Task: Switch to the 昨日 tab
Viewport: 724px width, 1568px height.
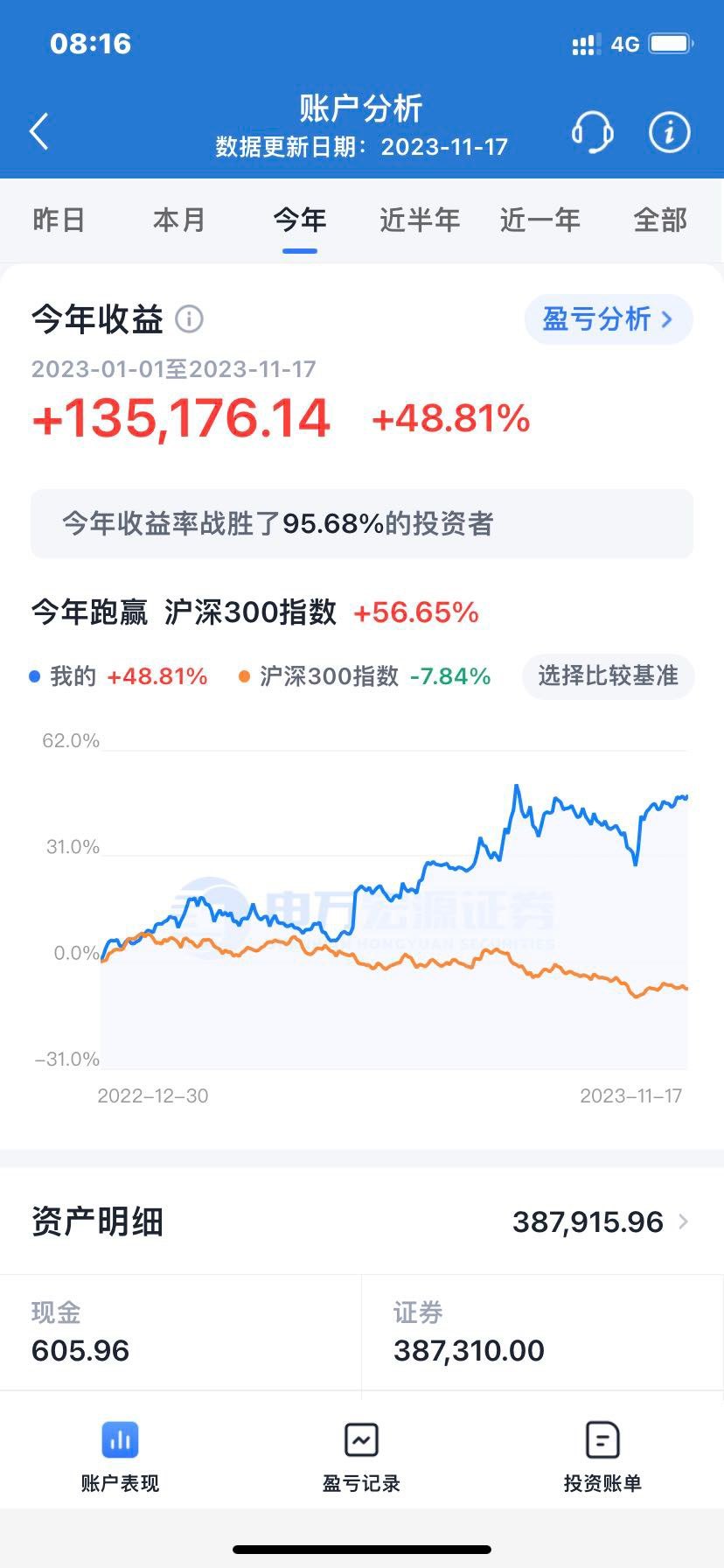Action: pos(59,220)
